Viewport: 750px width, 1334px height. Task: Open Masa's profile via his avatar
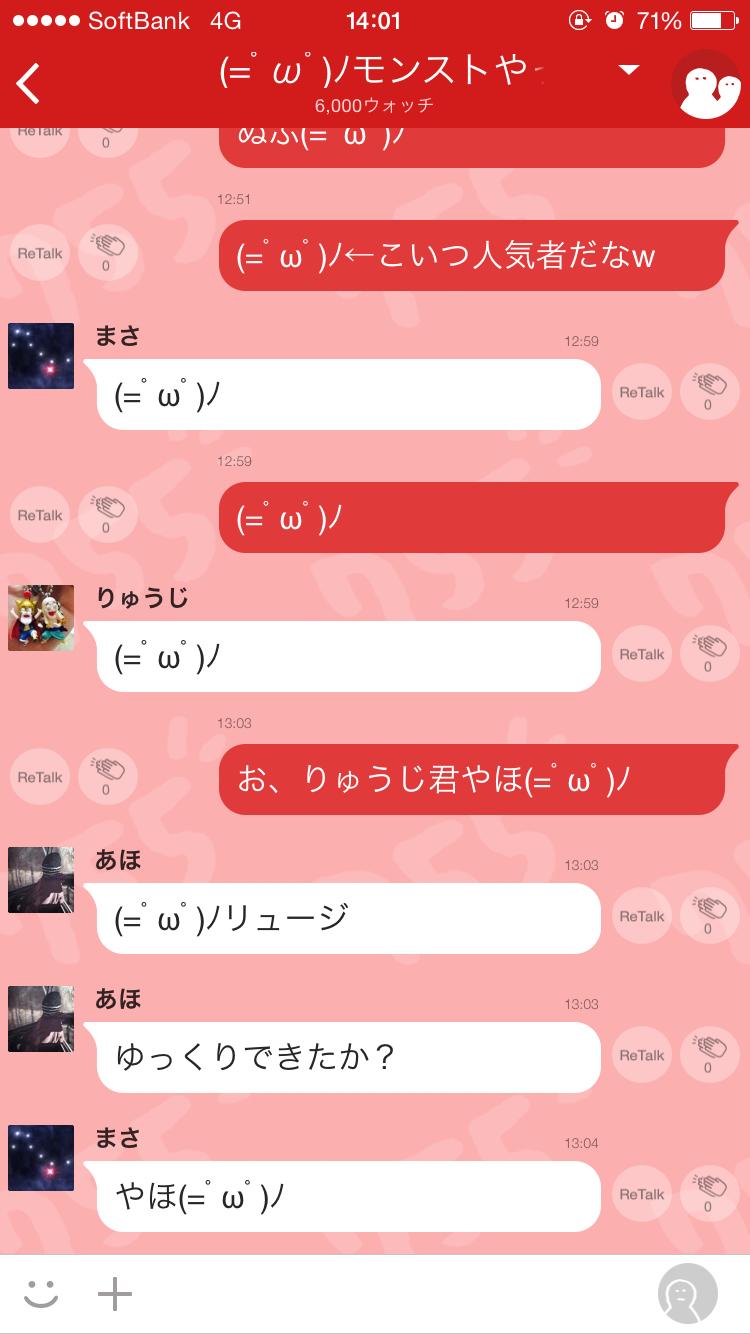41,356
